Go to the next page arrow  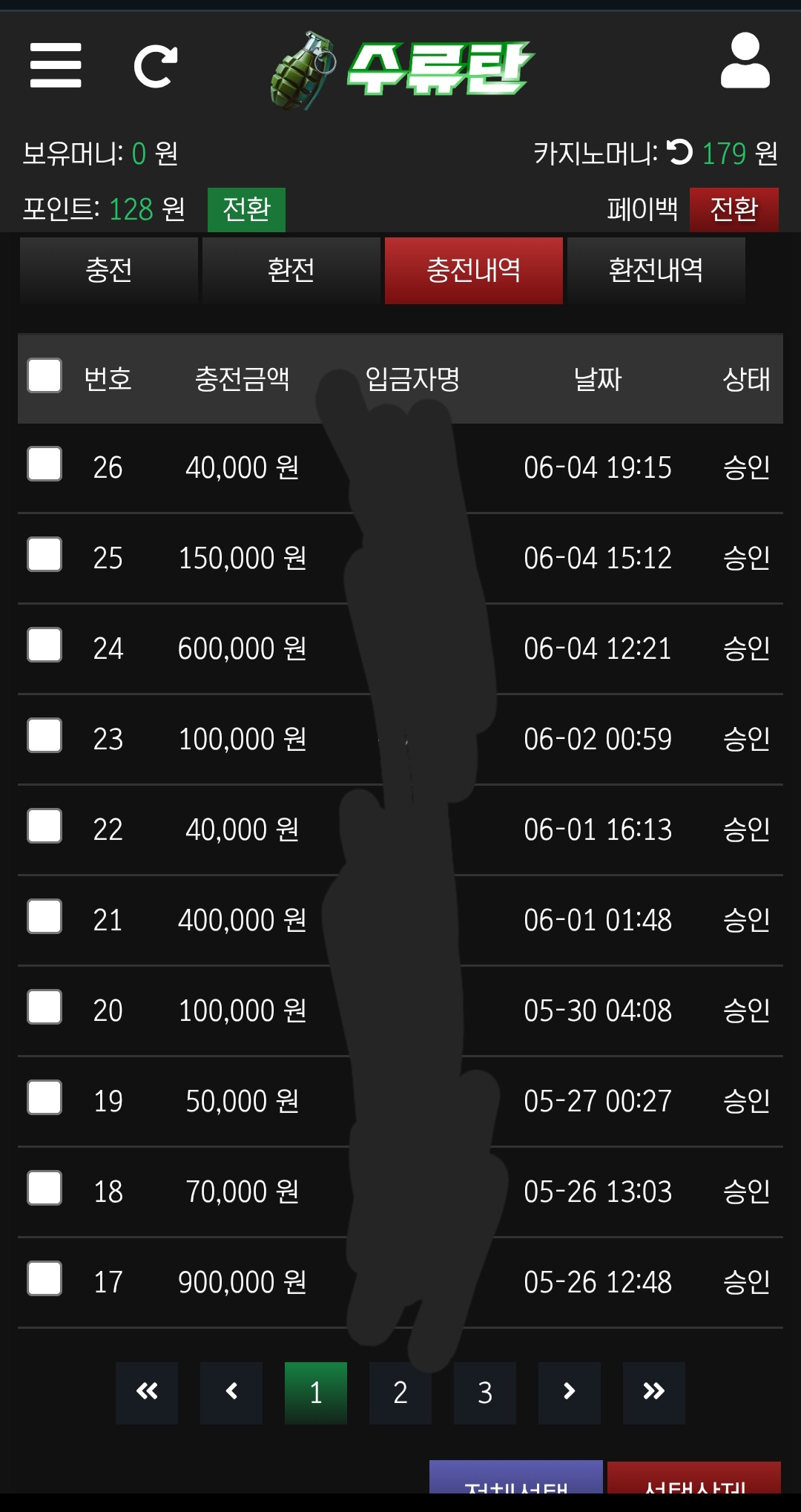pyautogui.click(x=570, y=1393)
